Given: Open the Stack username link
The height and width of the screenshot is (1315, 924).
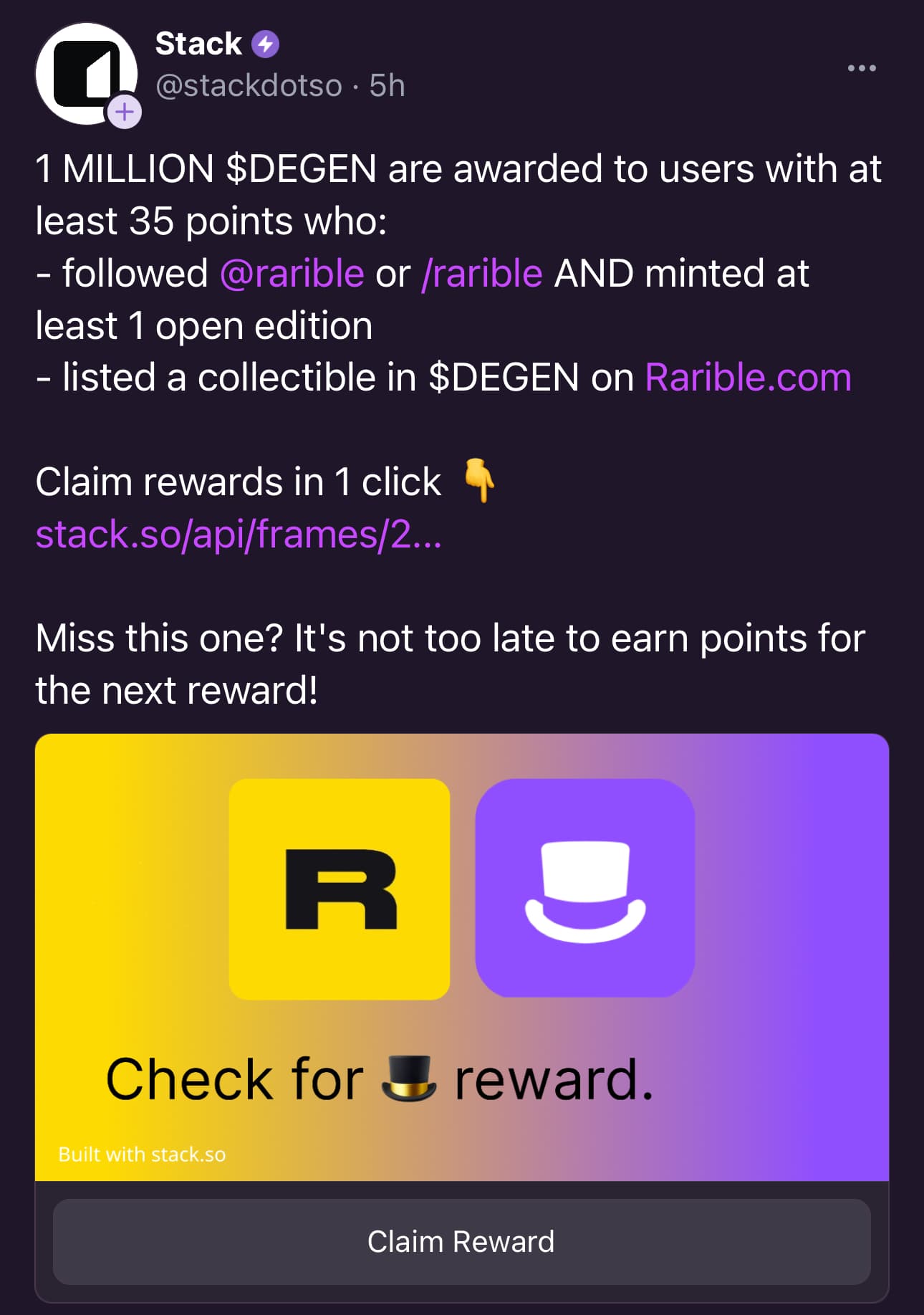Looking at the screenshot, I should pos(198,44).
